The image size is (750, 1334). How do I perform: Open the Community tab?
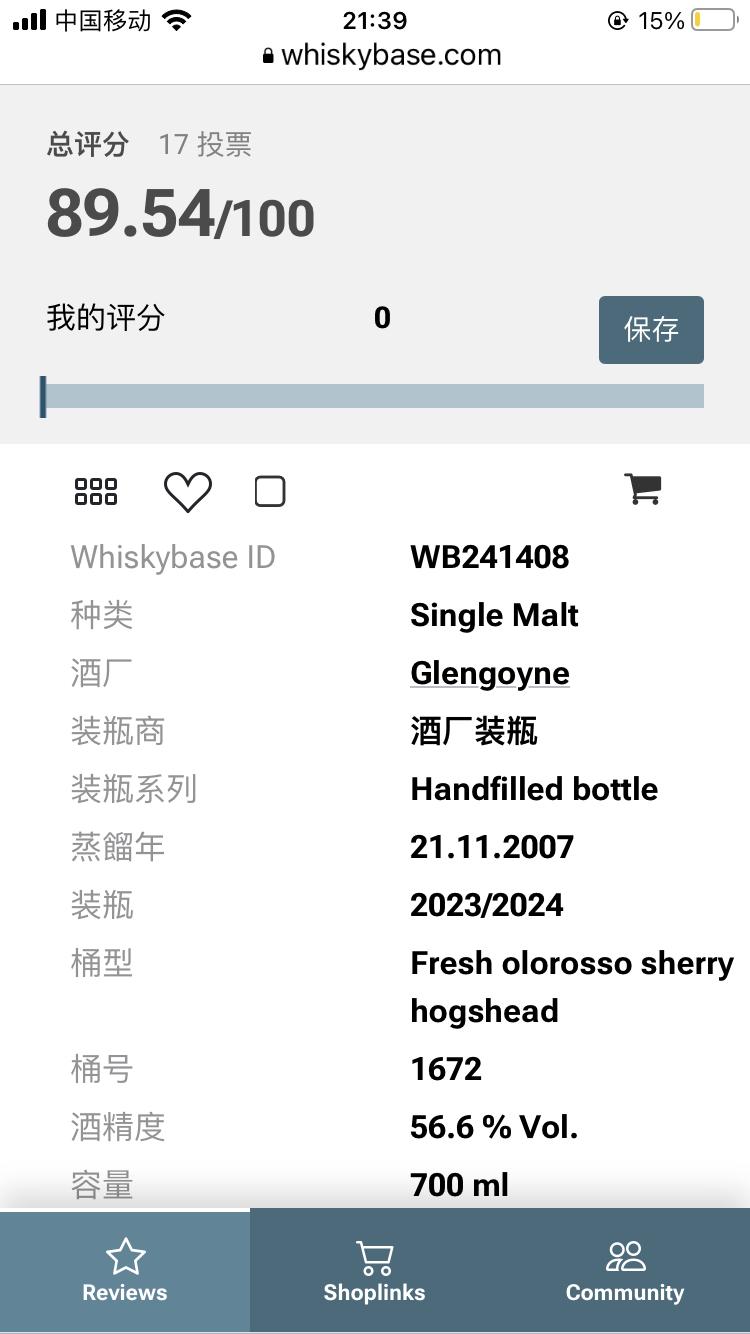[624, 1271]
